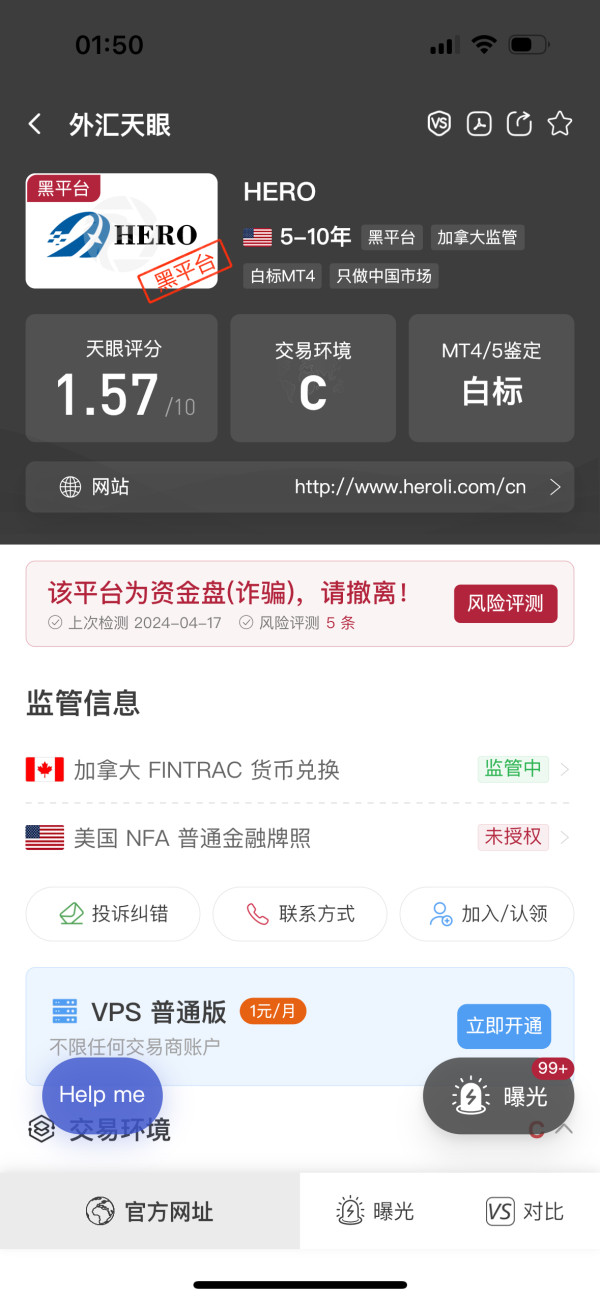600x1301 pixels.
Task: Go back using the back arrow
Action: 35,124
